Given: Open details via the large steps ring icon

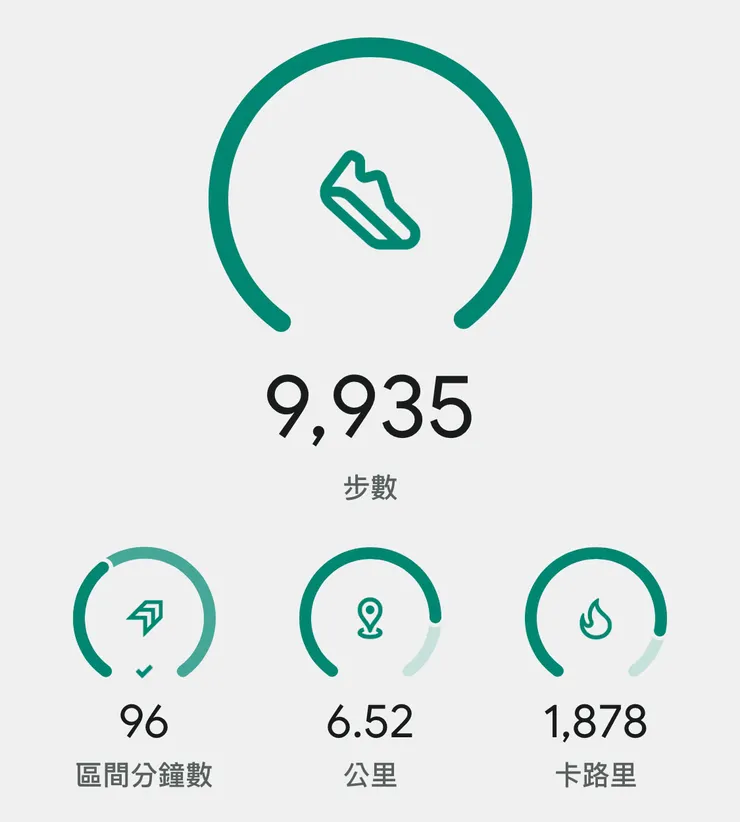Looking at the screenshot, I should 369,199.
